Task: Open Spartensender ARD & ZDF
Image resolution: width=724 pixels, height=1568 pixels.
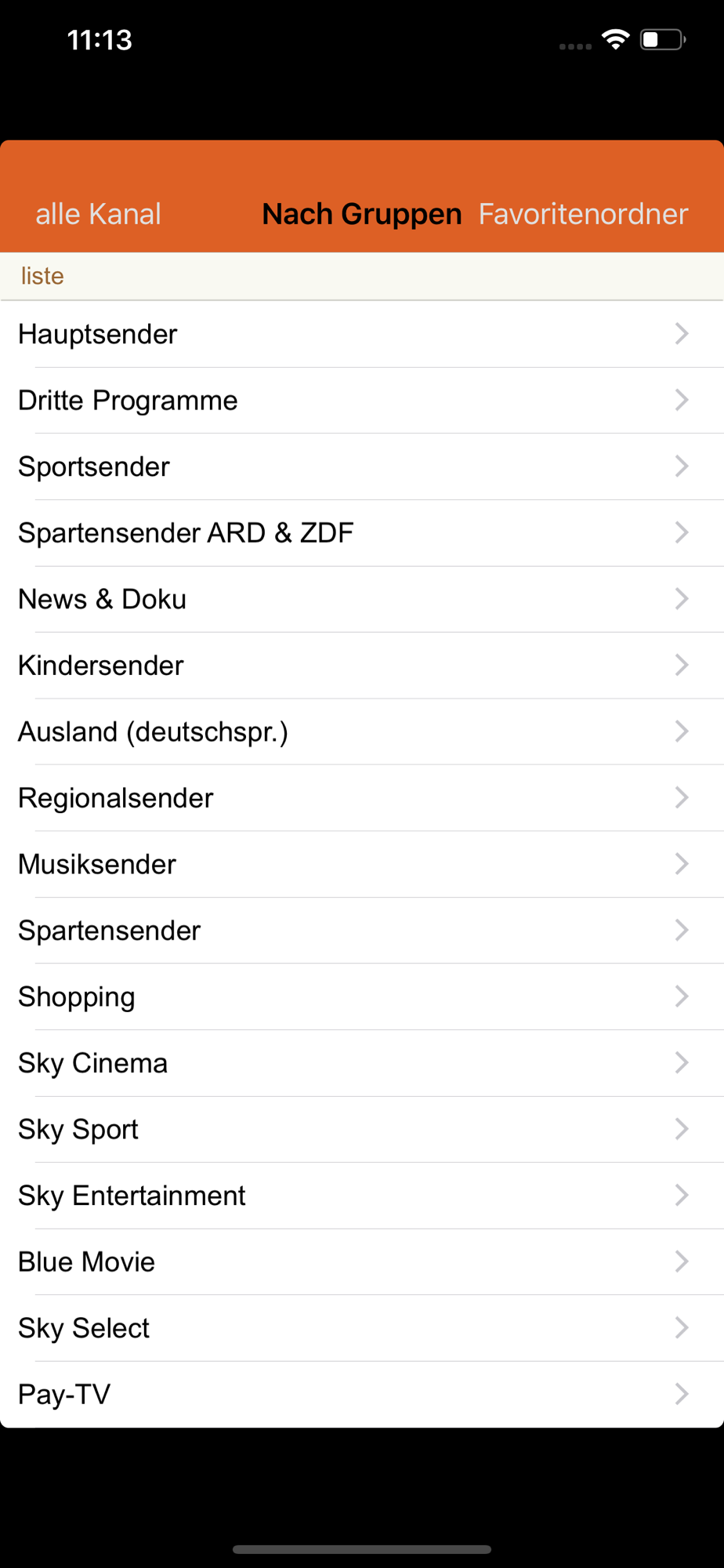Action: tap(362, 533)
